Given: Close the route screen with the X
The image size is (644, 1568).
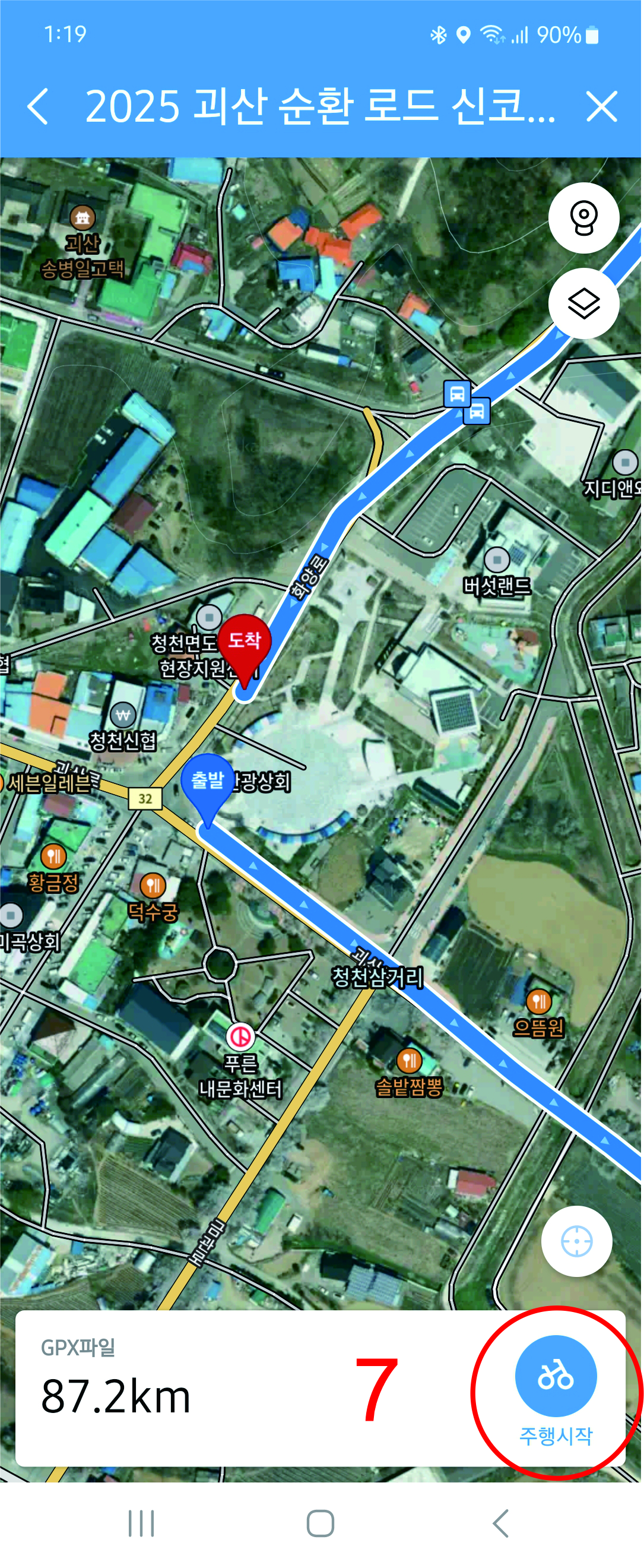Looking at the screenshot, I should click(602, 107).
